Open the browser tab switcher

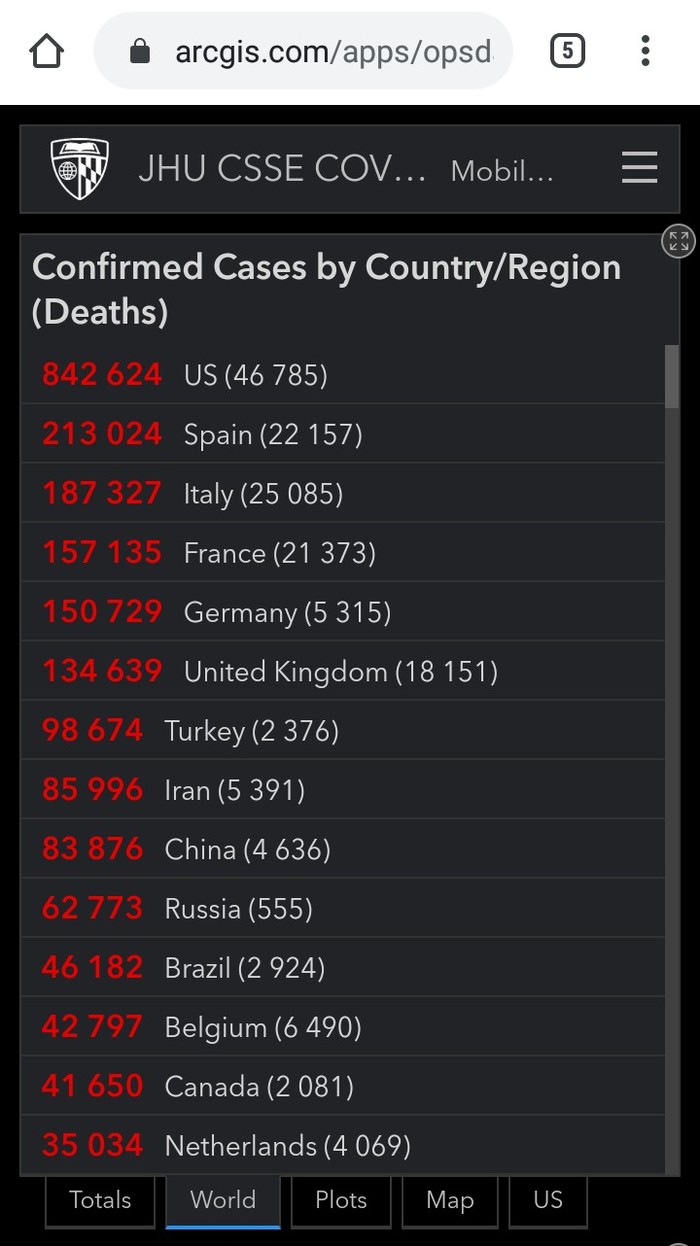pyautogui.click(x=567, y=51)
